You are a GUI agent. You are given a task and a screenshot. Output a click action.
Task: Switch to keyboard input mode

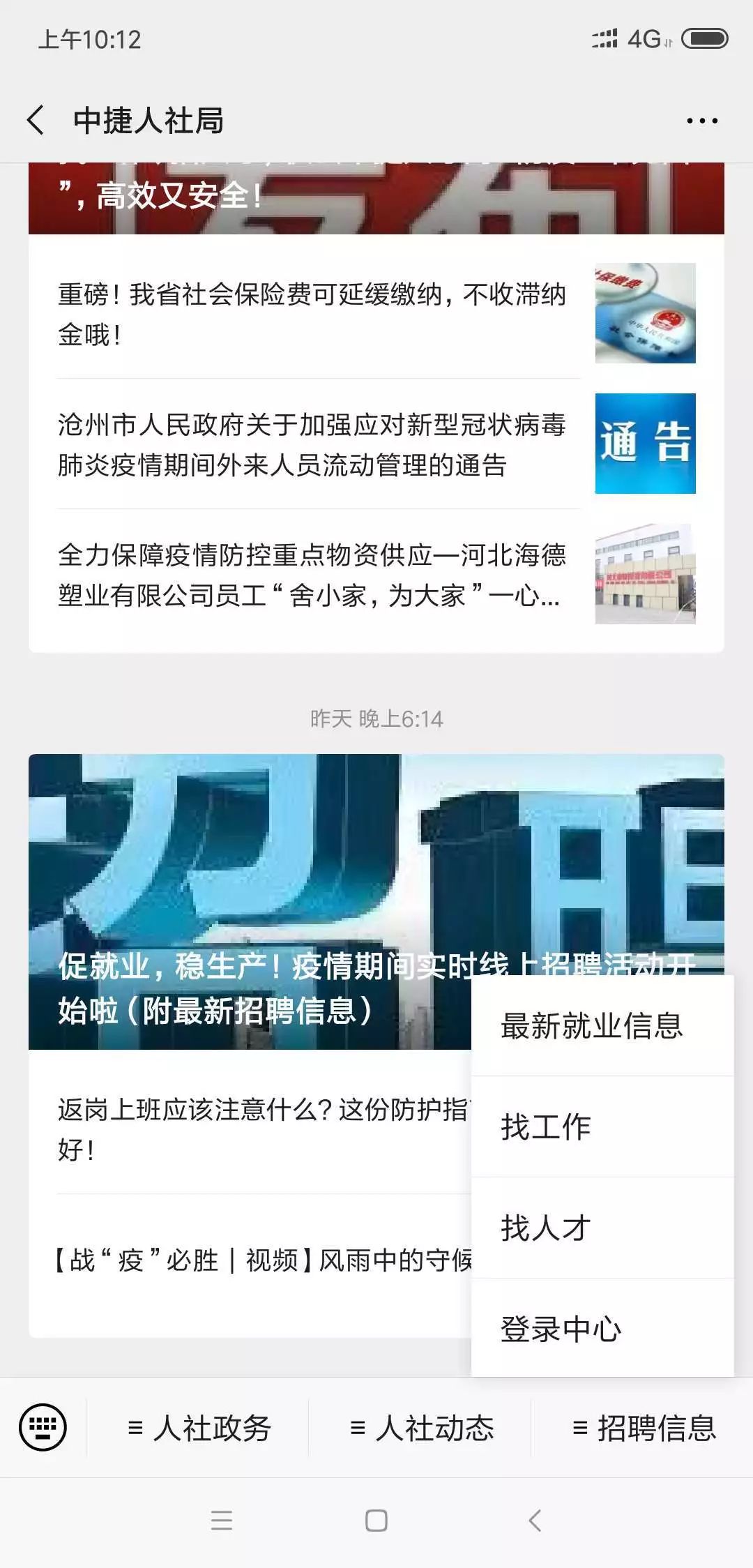[x=43, y=1427]
